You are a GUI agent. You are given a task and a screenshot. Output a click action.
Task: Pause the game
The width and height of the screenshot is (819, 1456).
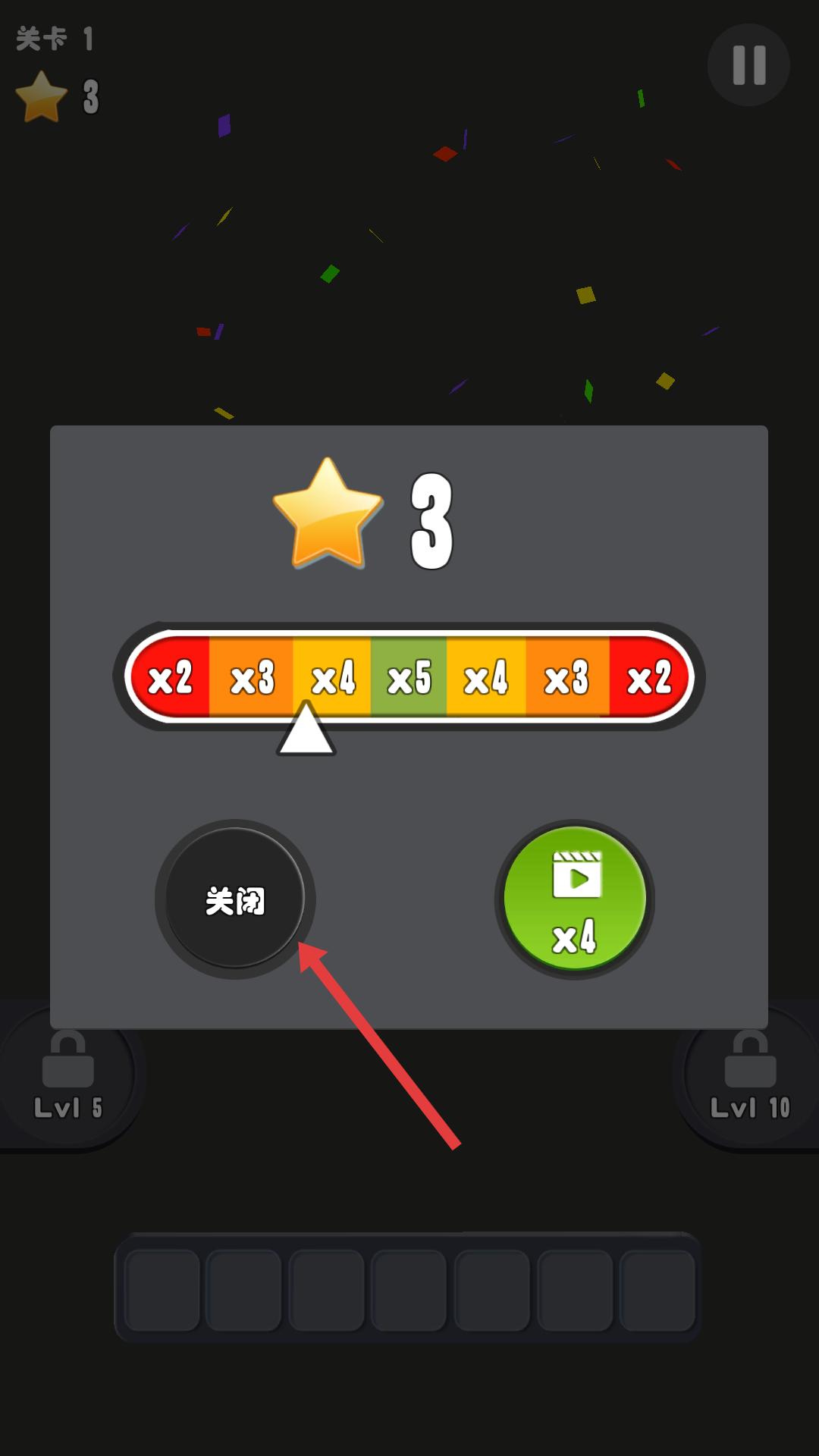(748, 65)
